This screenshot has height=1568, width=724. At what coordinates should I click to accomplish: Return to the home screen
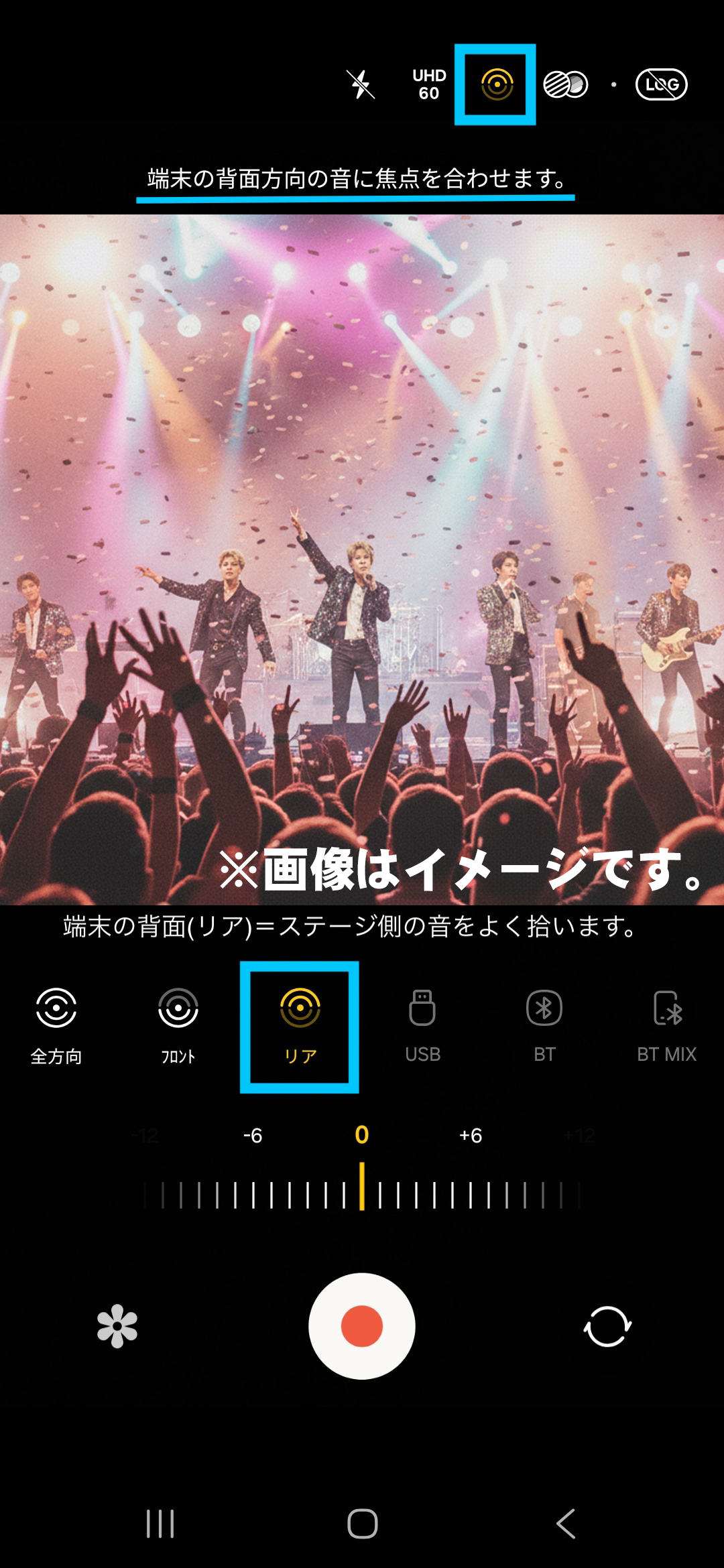(362, 1524)
